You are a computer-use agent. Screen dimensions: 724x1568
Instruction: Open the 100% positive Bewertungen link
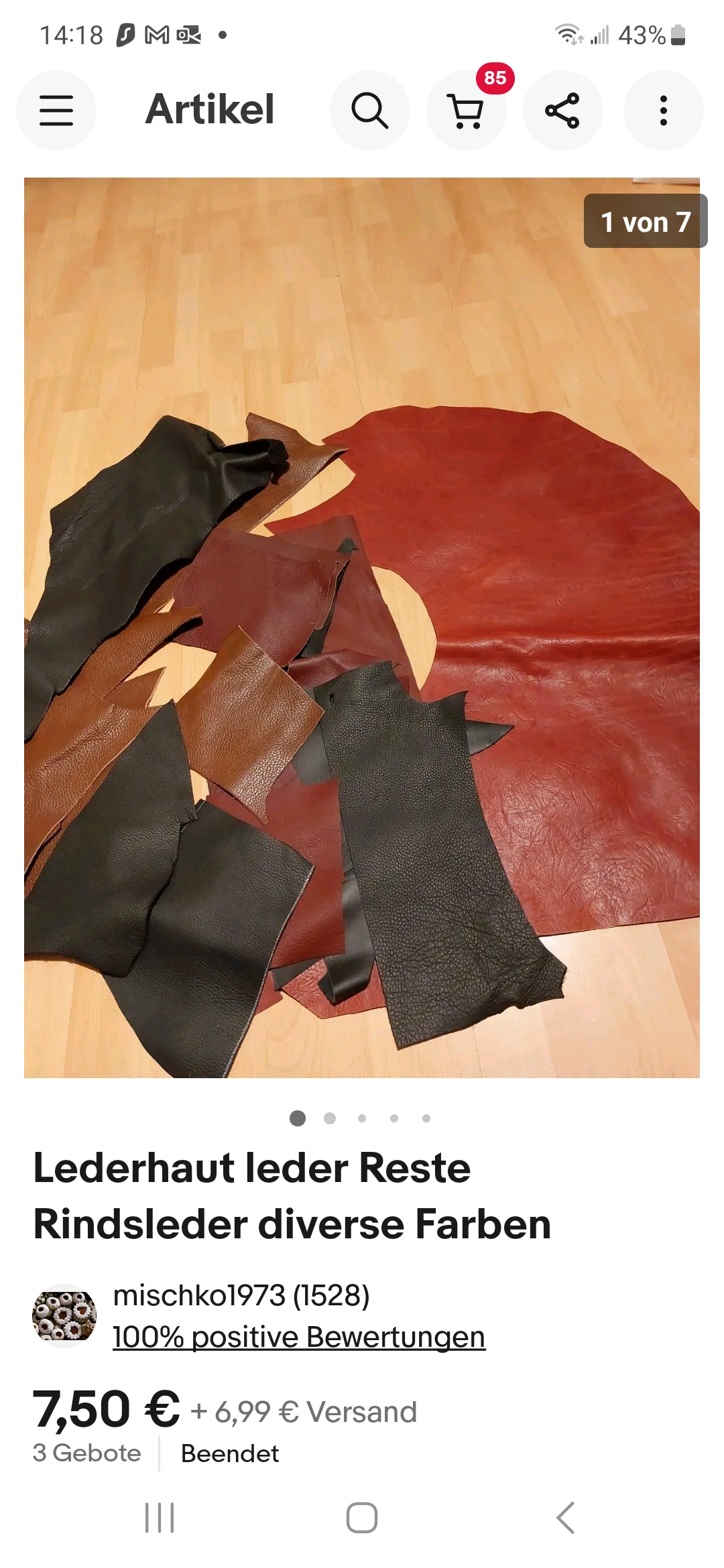[298, 1337]
